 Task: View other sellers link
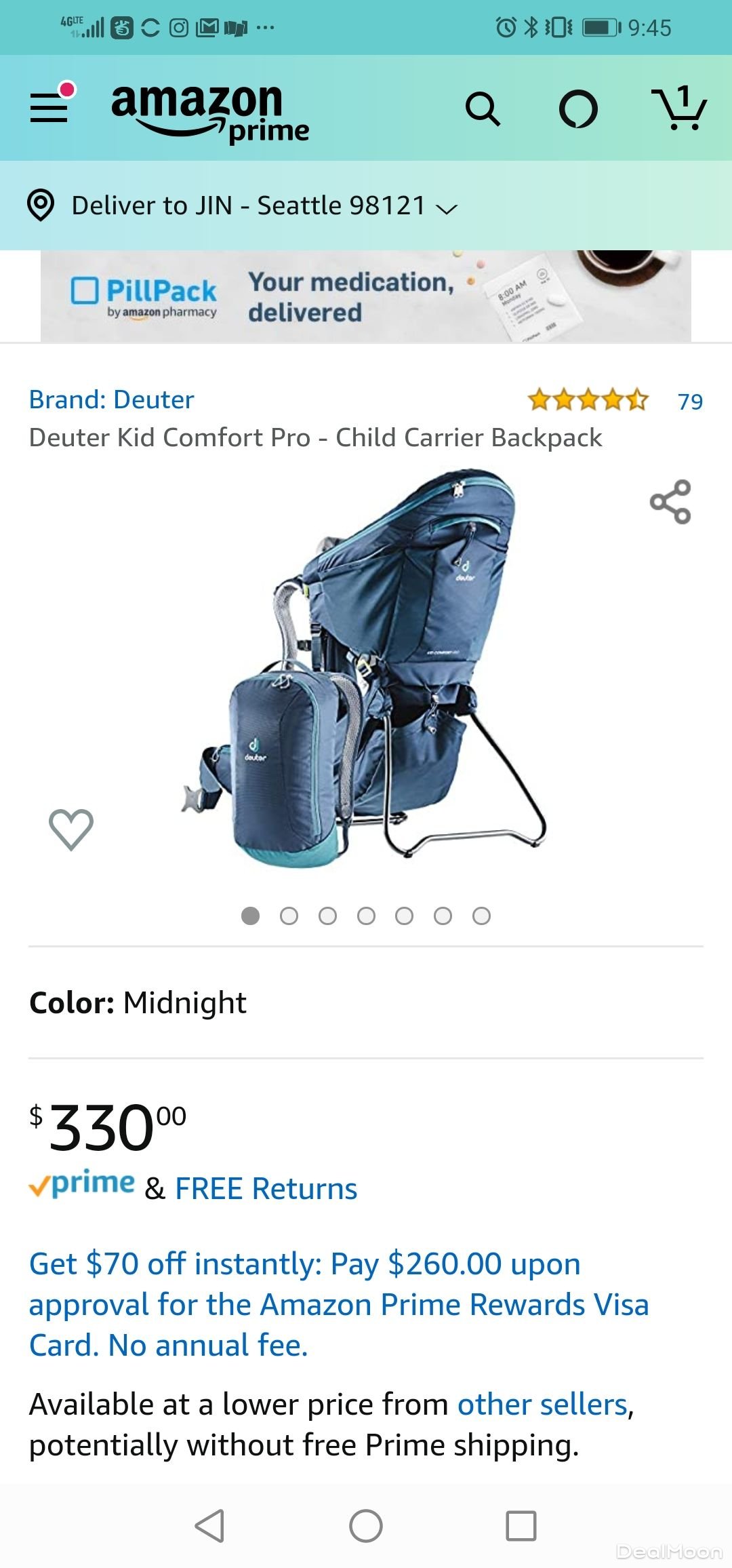[542, 1405]
